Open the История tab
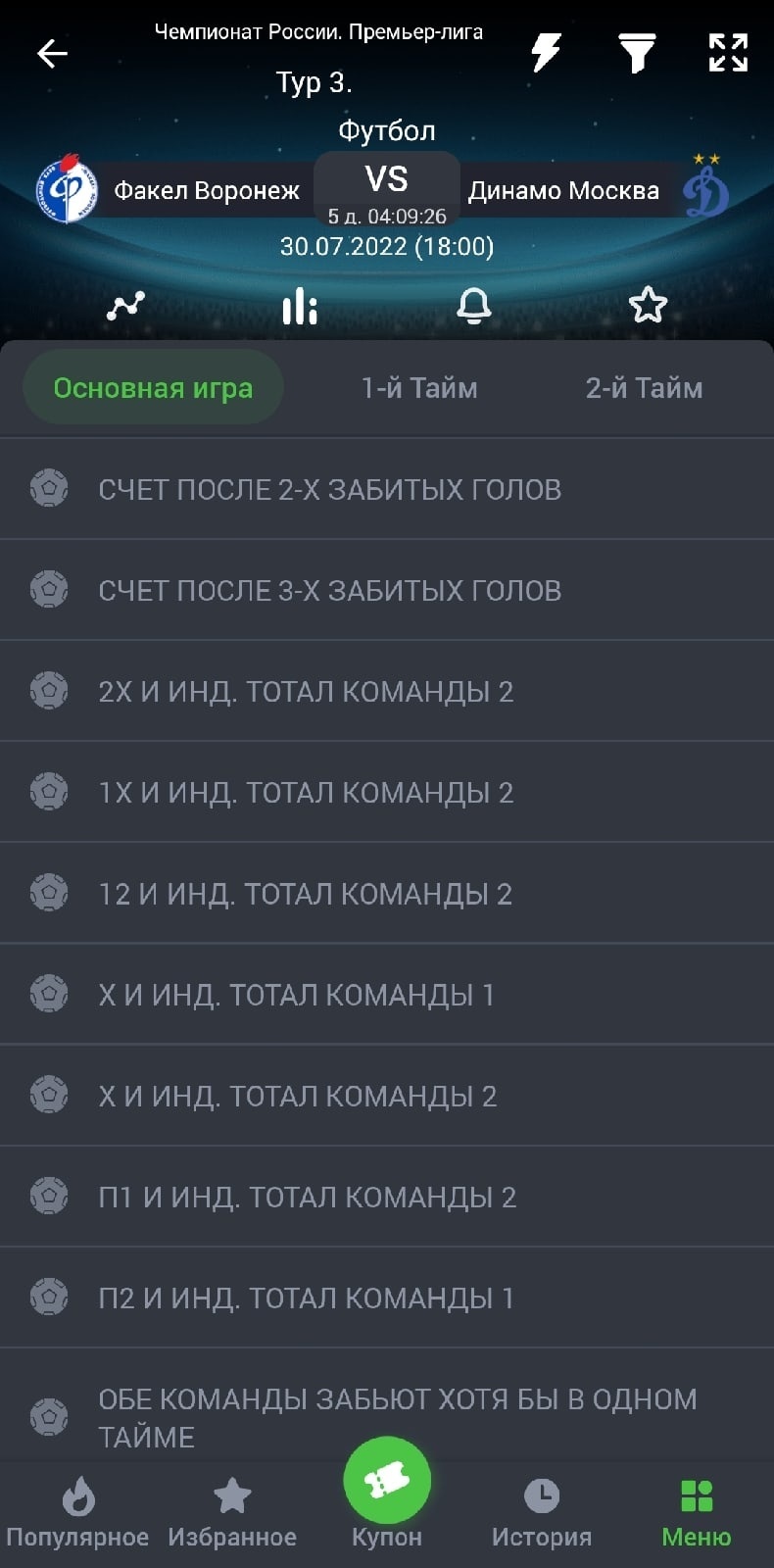The height and width of the screenshot is (1568, 774). [x=542, y=1513]
